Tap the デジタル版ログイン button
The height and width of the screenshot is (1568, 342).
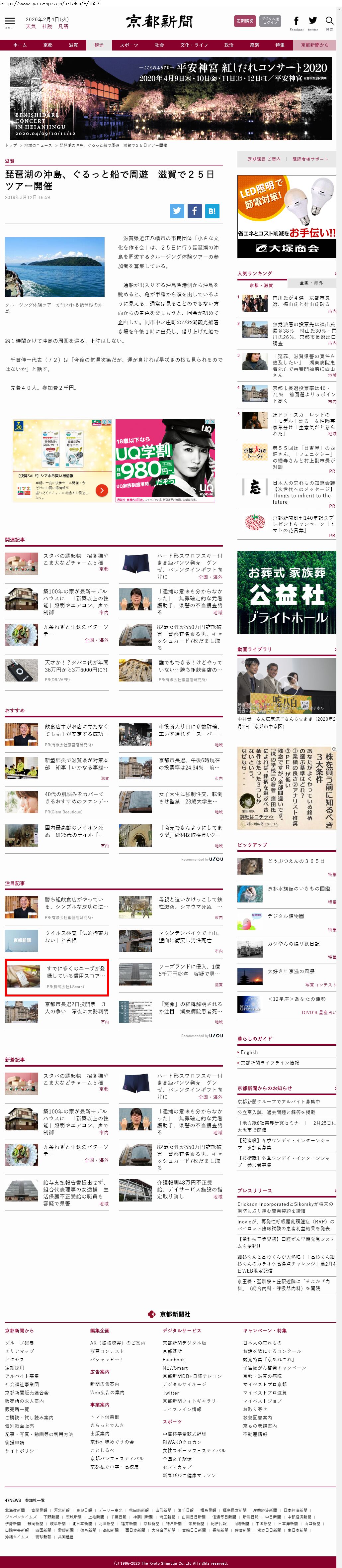click(x=270, y=21)
